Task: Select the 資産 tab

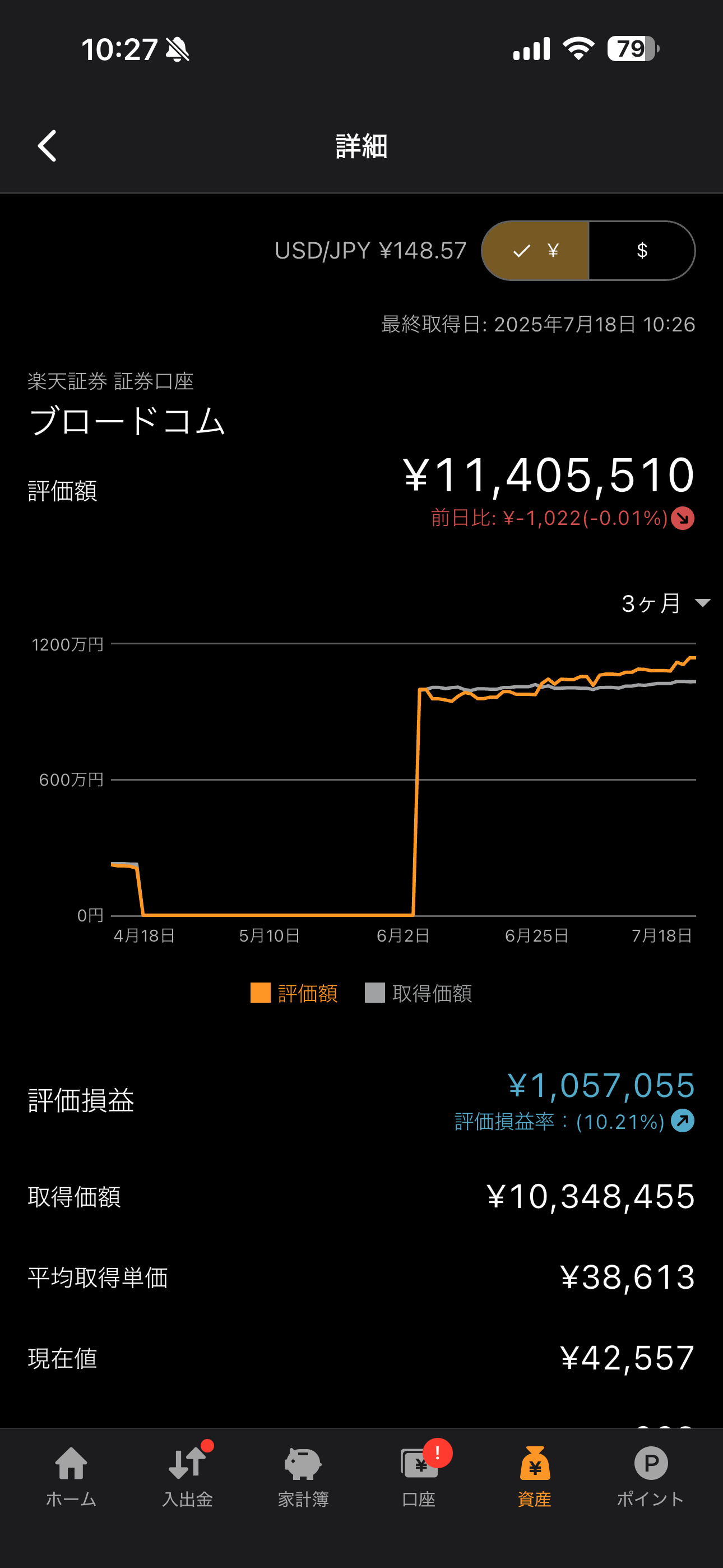Action: pos(535,1477)
